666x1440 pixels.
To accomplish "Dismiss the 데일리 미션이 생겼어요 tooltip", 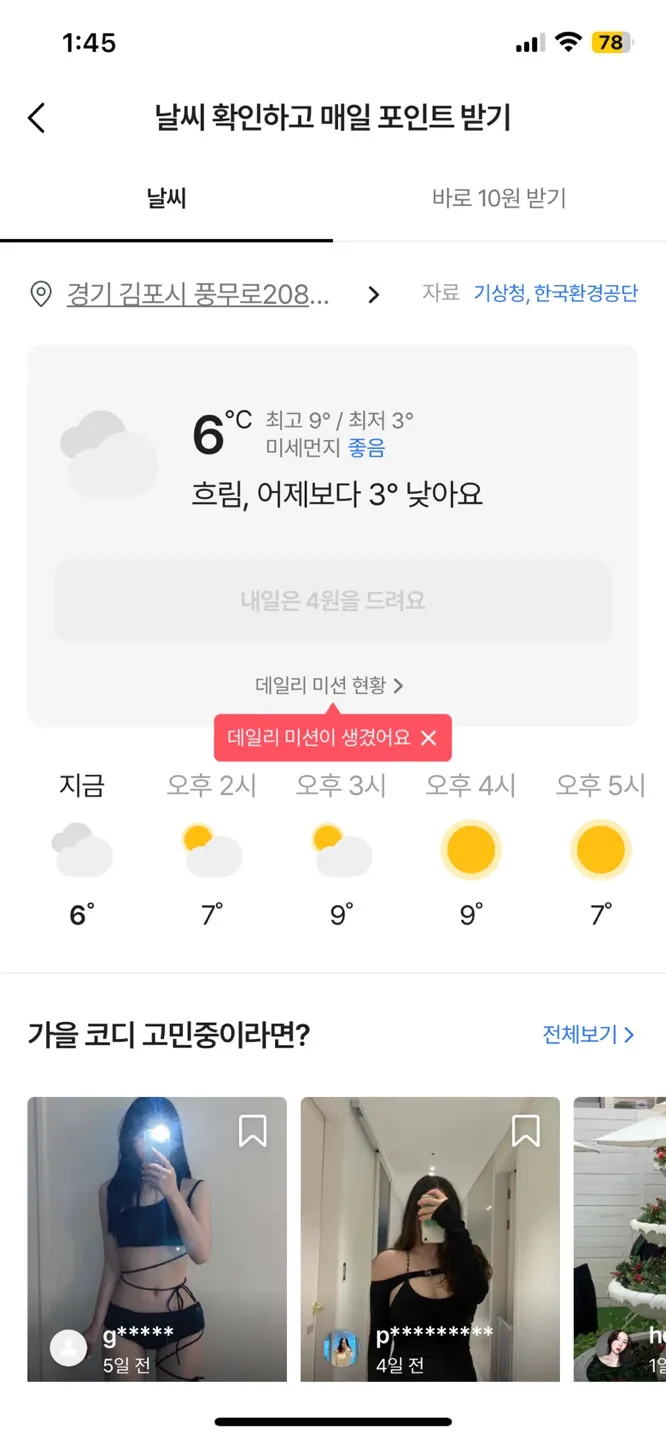I will click(429, 738).
